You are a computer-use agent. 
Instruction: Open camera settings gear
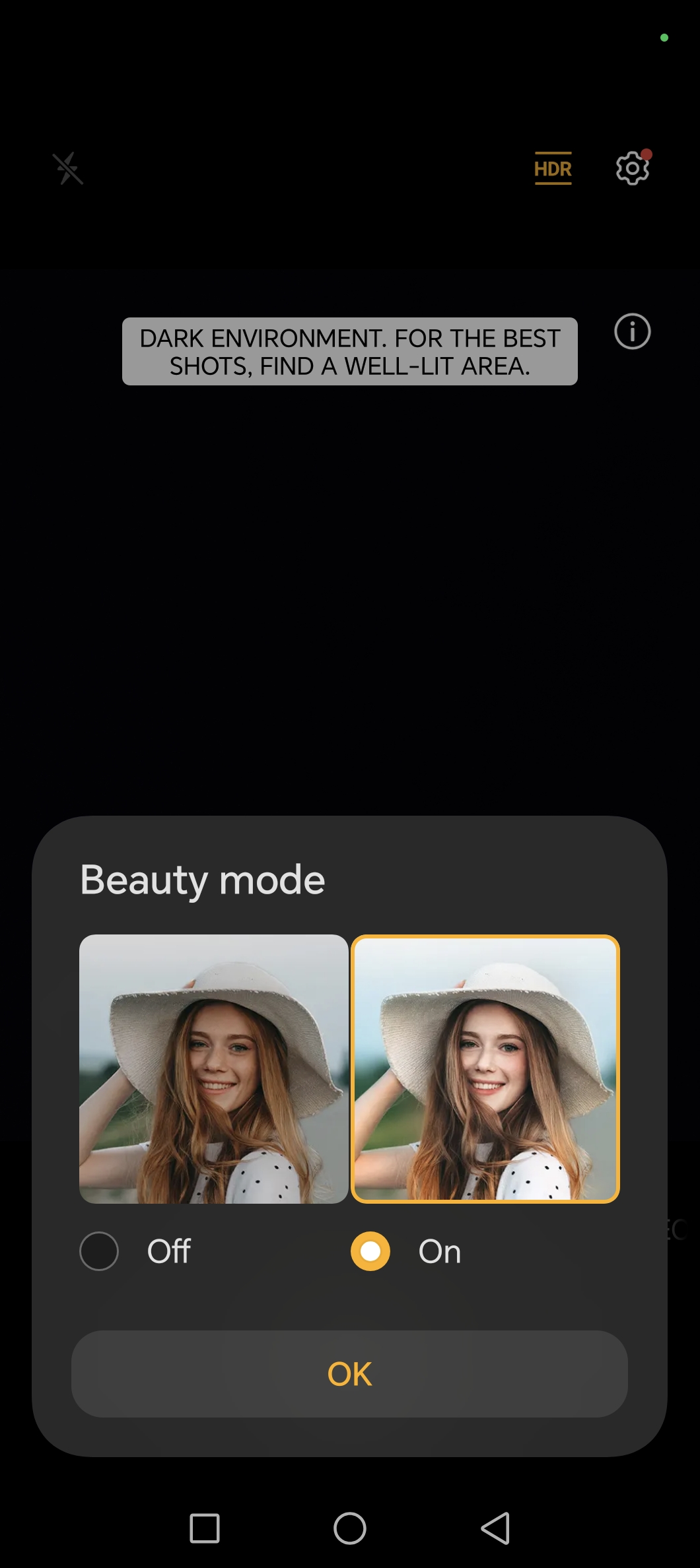point(633,168)
